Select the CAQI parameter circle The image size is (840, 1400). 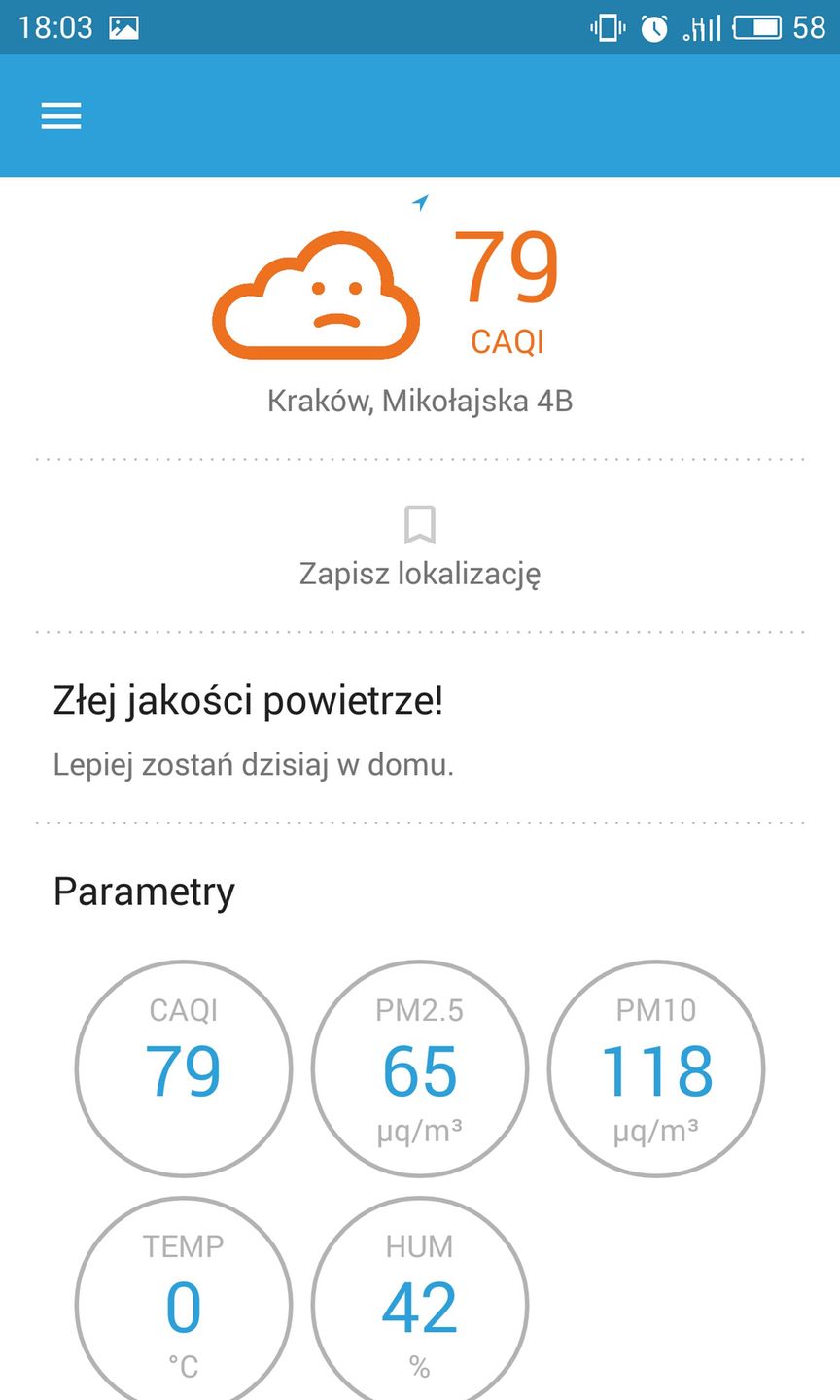point(183,1067)
